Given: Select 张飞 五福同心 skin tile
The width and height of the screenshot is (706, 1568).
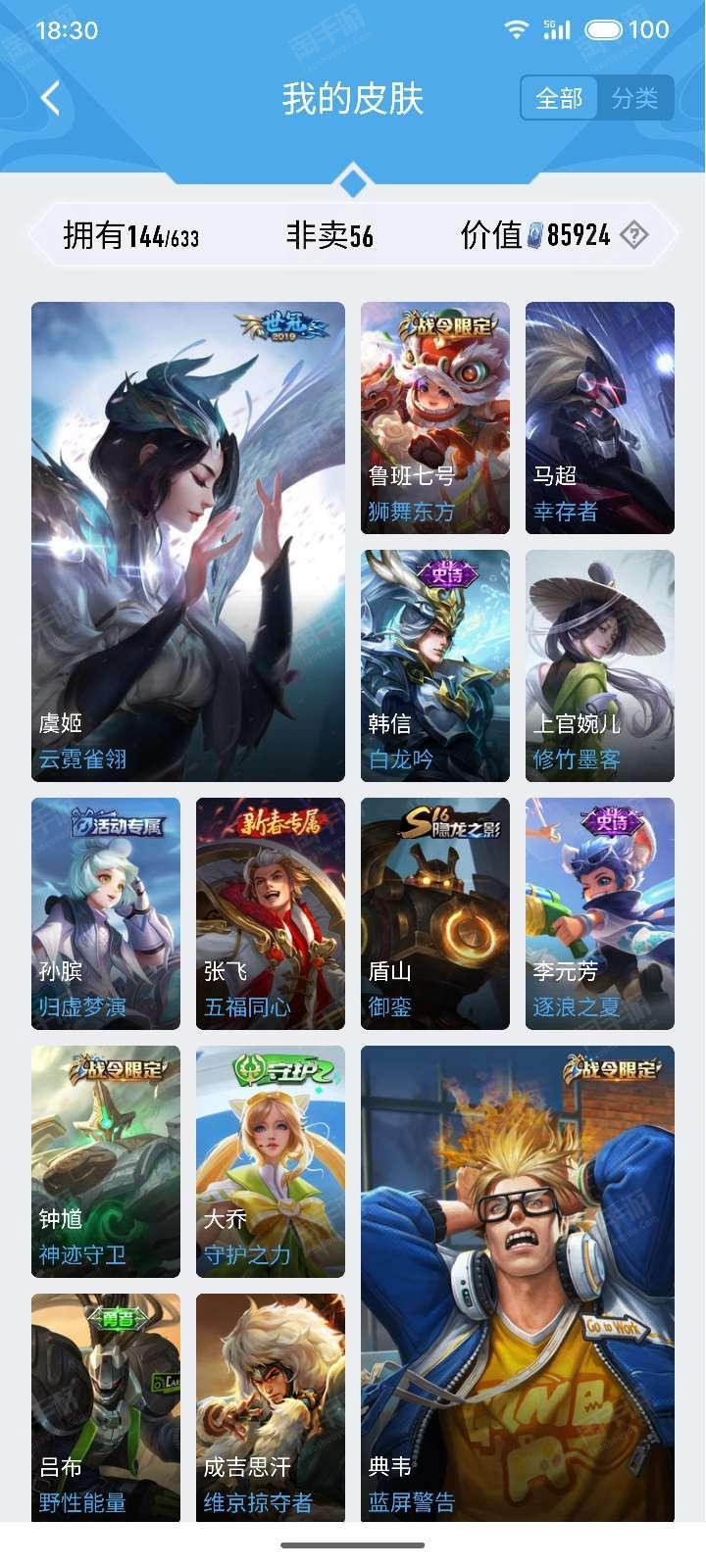Looking at the screenshot, I should tap(271, 913).
